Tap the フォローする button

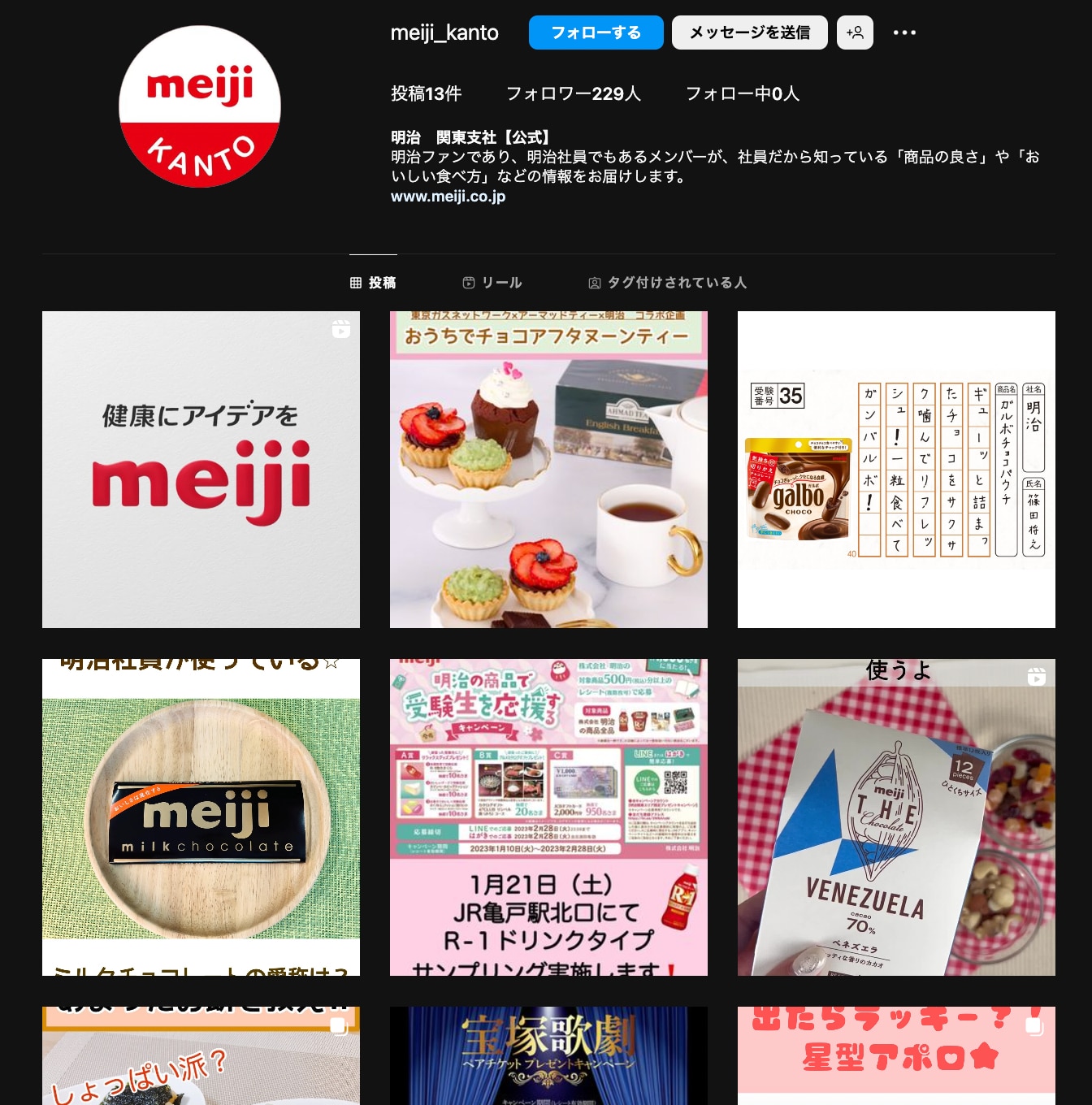(596, 32)
